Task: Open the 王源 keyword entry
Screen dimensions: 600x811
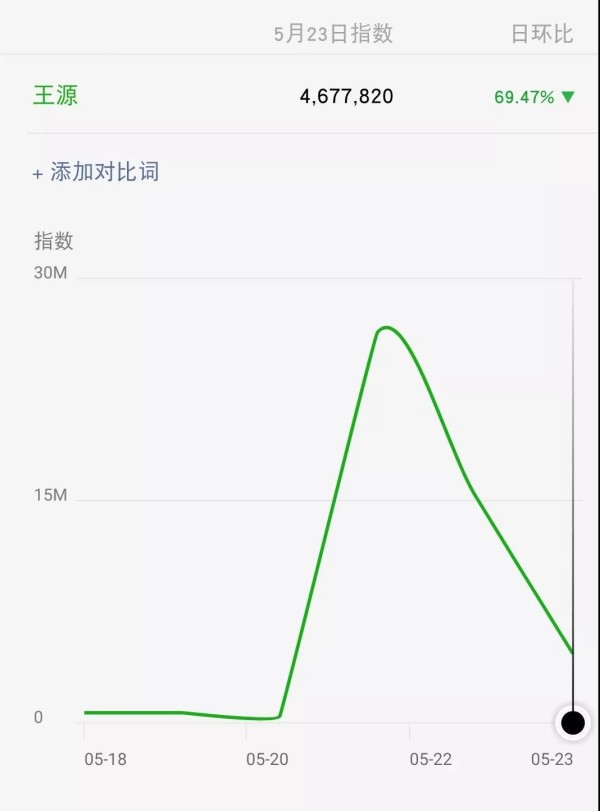Action: click(x=55, y=96)
